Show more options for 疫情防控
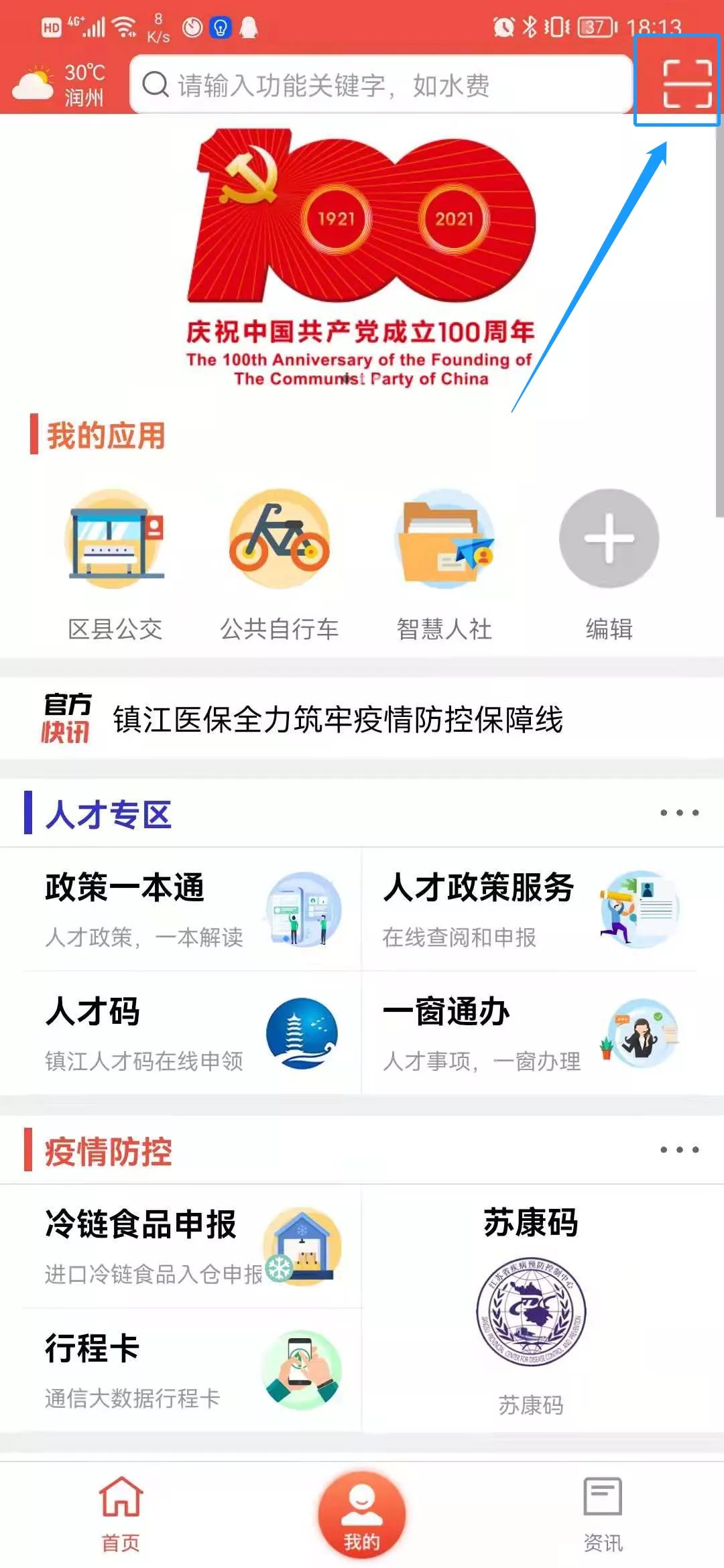The height and width of the screenshot is (1568, 724). coord(679,1150)
